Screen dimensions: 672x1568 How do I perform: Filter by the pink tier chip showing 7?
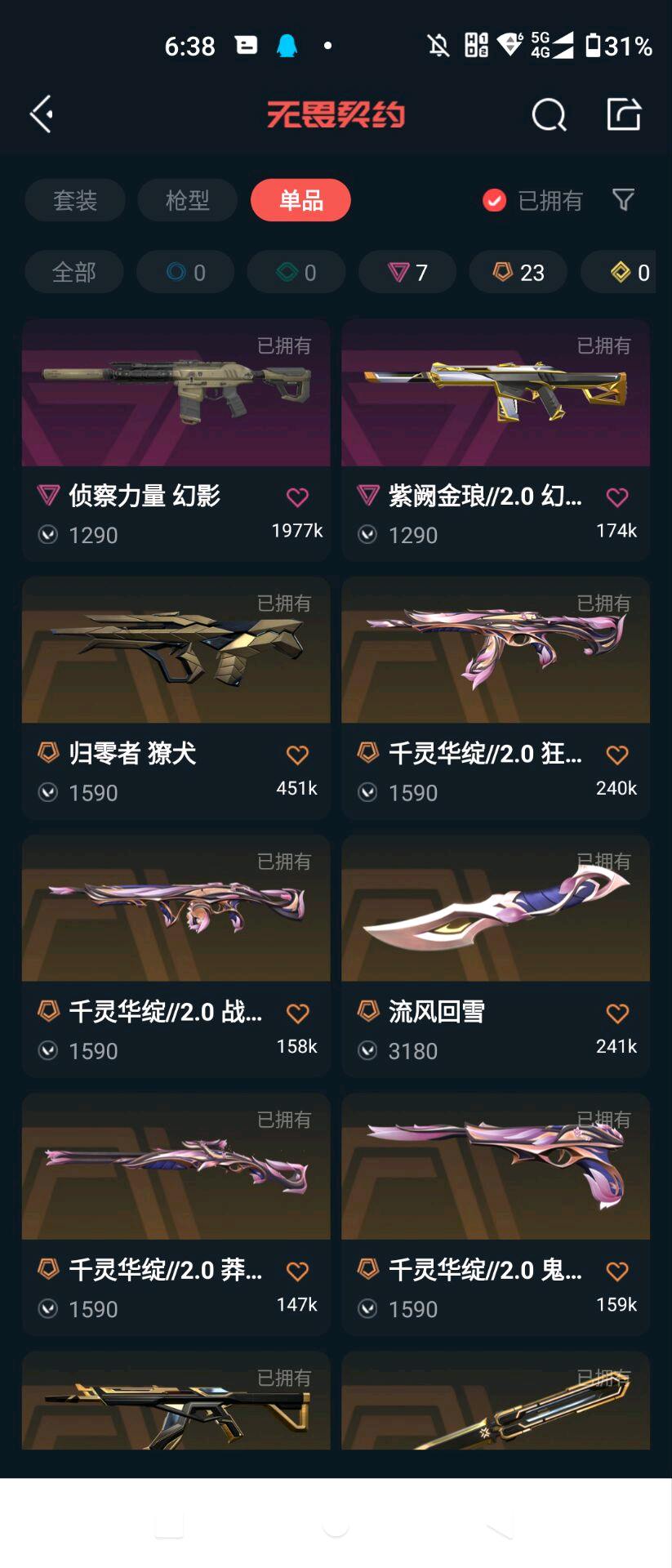tap(407, 272)
